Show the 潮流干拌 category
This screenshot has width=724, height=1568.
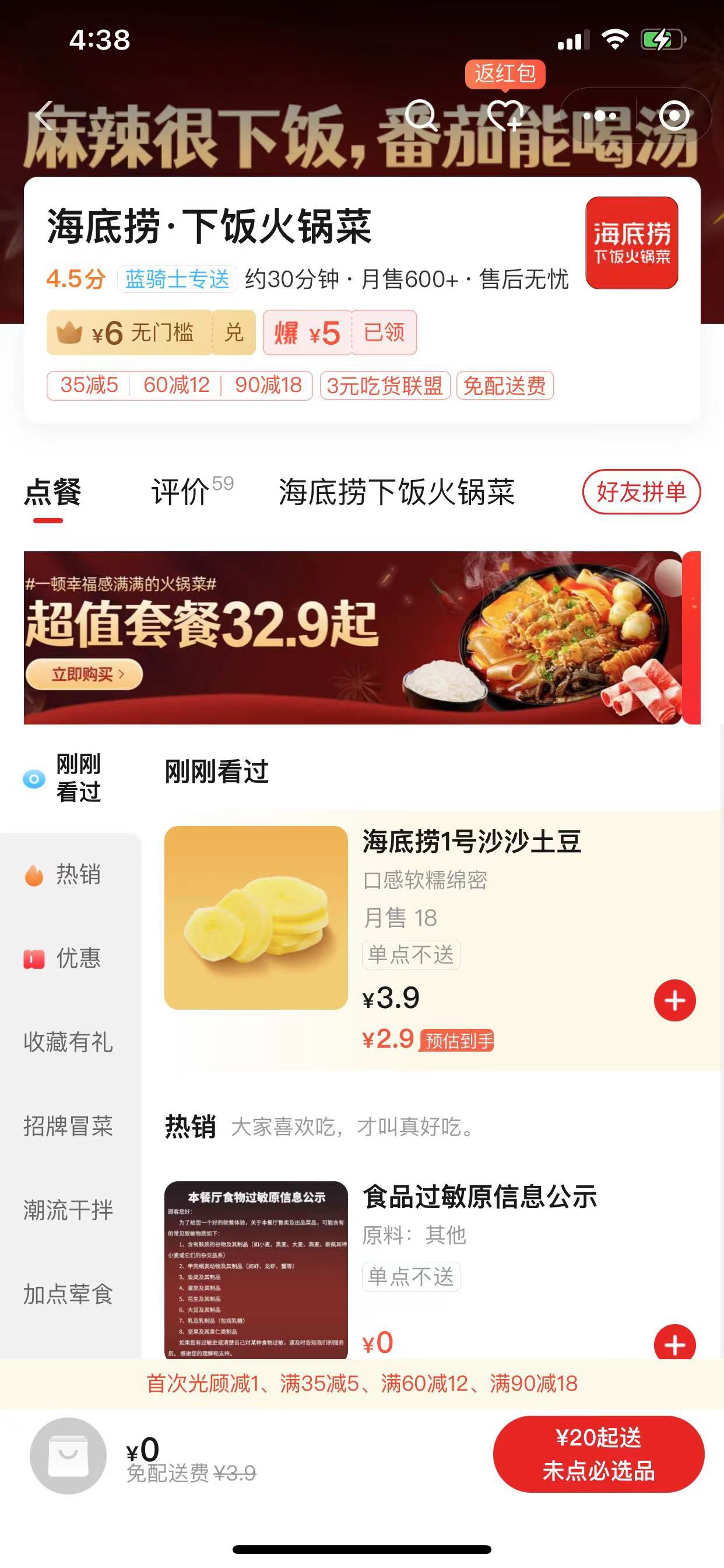click(69, 1210)
